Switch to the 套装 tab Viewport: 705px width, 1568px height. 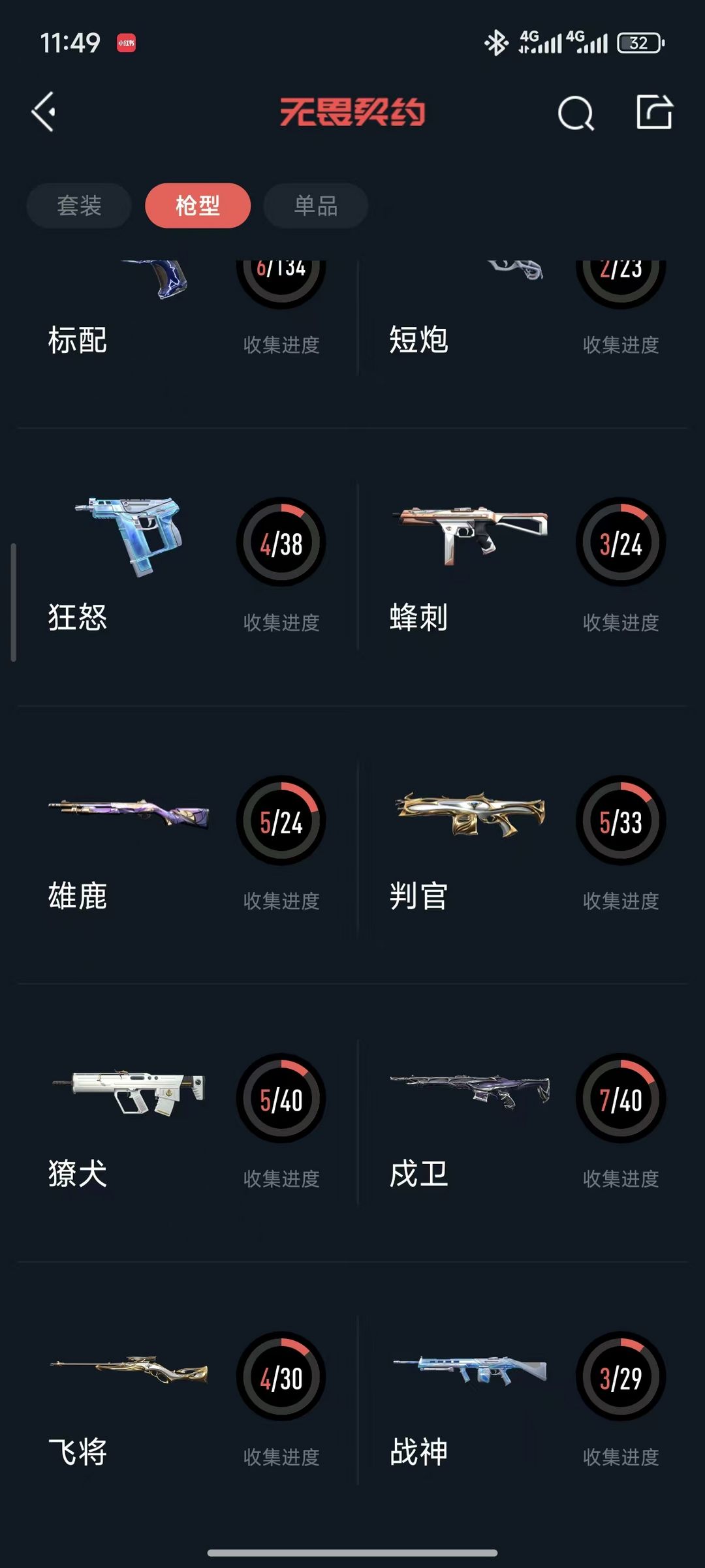[79, 206]
